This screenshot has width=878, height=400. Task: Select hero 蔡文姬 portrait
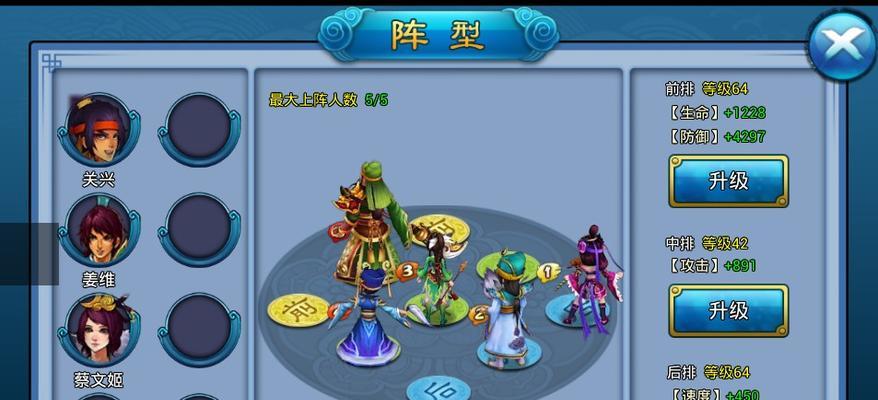(x=98, y=330)
